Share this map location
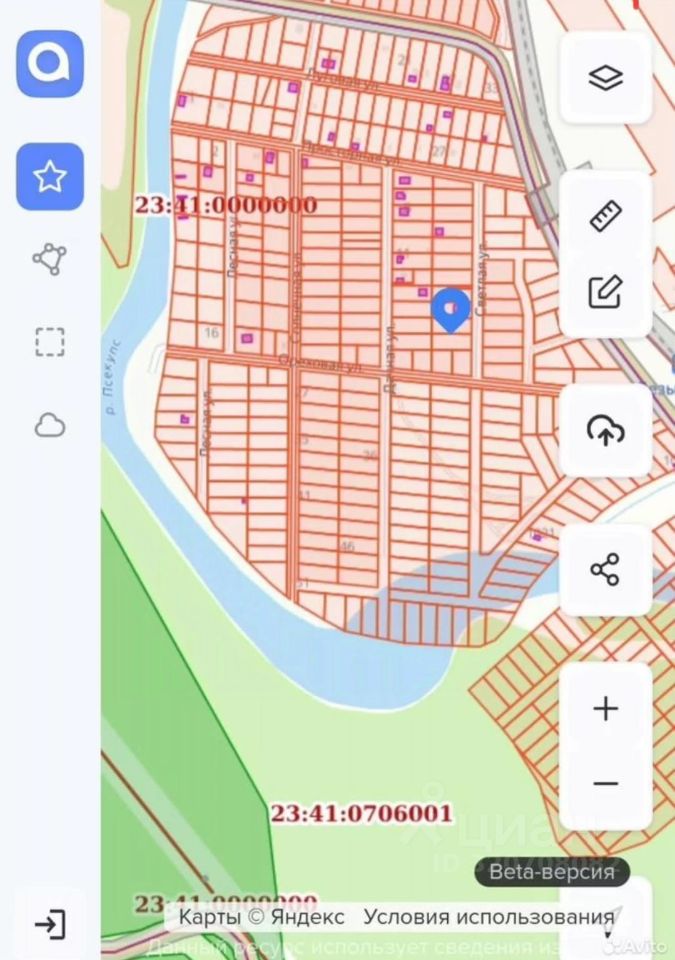The image size is (675, 960). (x=606, y=570)
